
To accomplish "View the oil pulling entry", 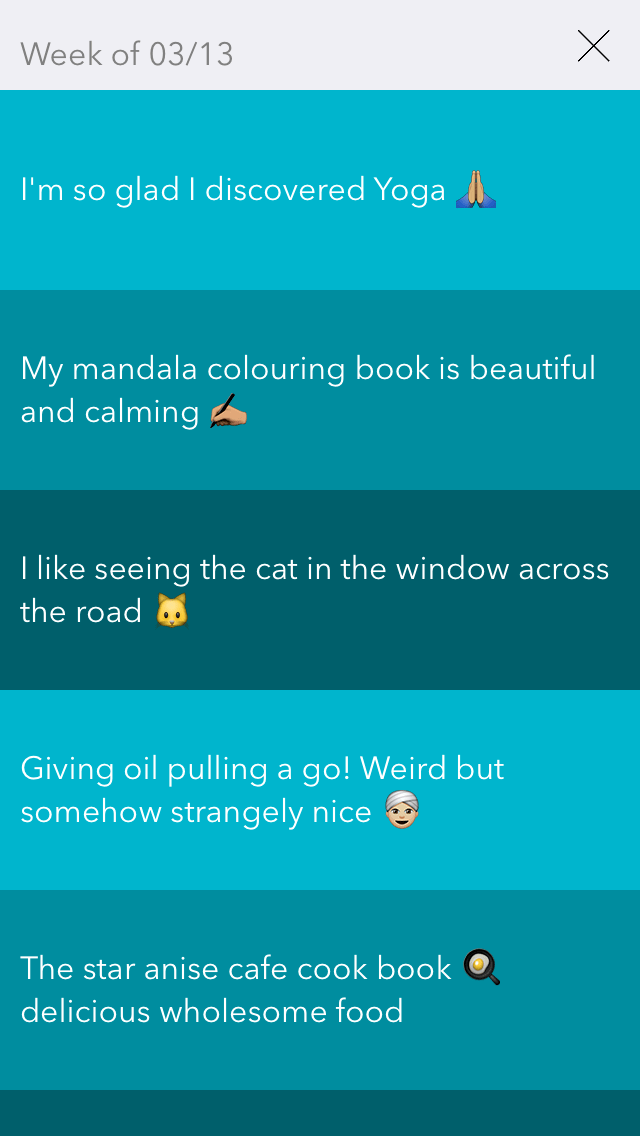I will pyautogui.click(x=320, y=790).
